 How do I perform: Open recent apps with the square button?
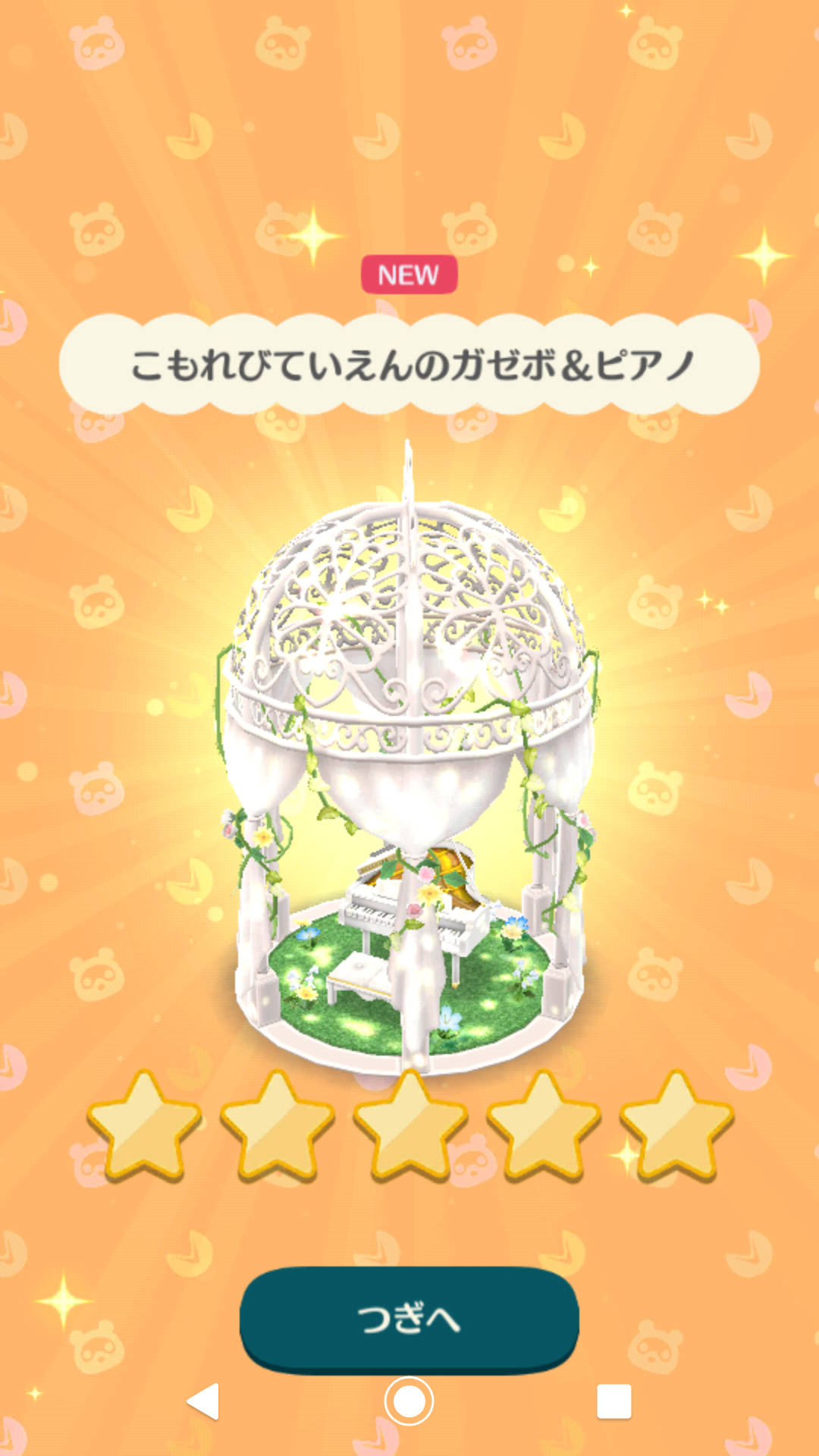(x=613, y=1401)
